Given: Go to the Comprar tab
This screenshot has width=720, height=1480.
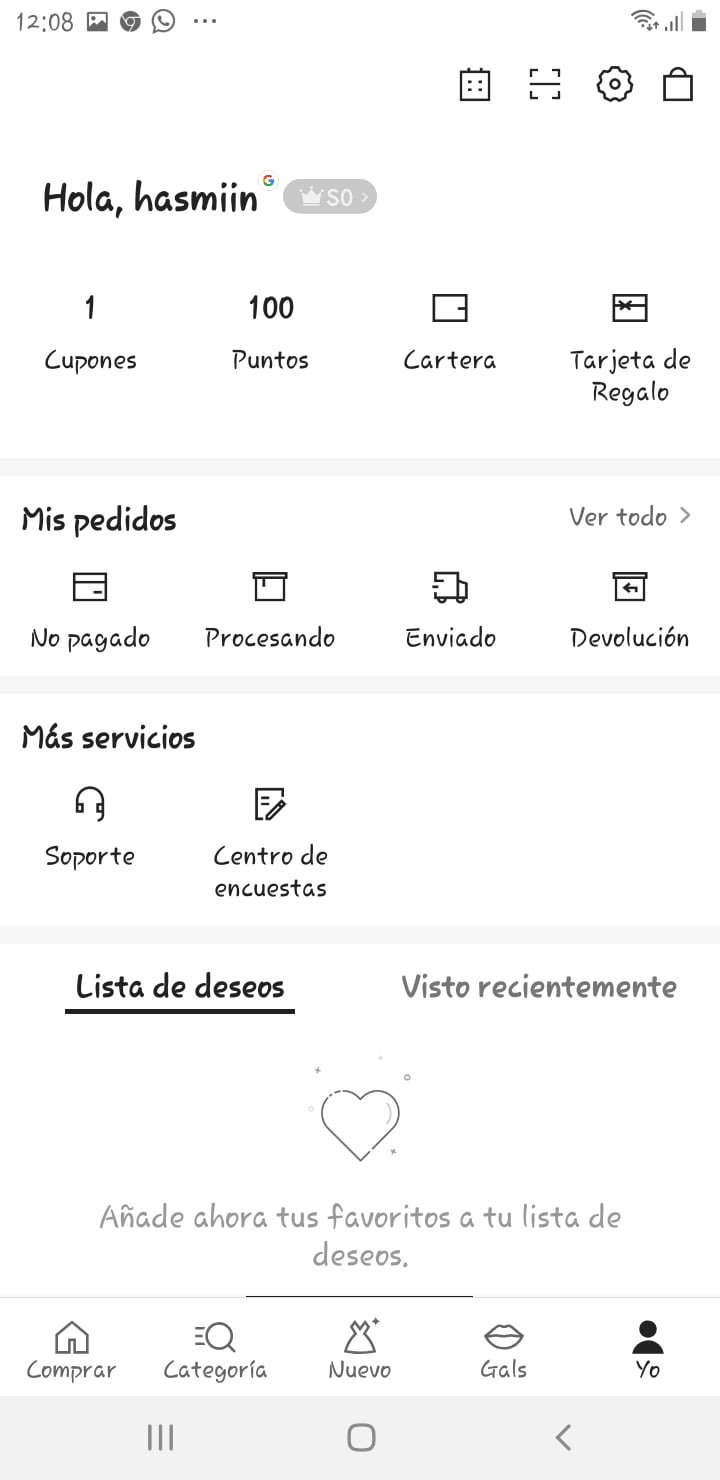Looking at the screenshot, I should tap(71, 1349).
